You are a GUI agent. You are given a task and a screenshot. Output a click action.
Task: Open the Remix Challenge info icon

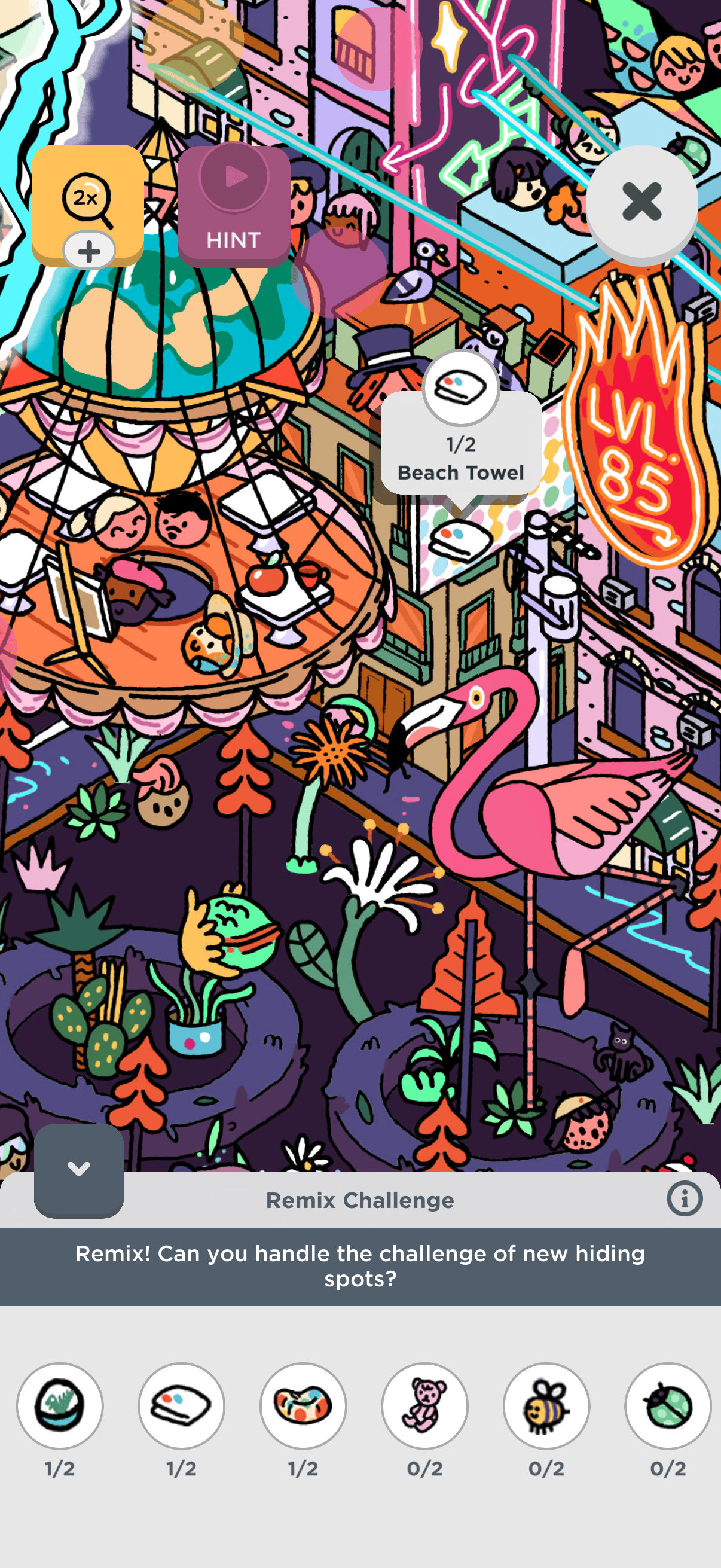(x=685, y=1199)
